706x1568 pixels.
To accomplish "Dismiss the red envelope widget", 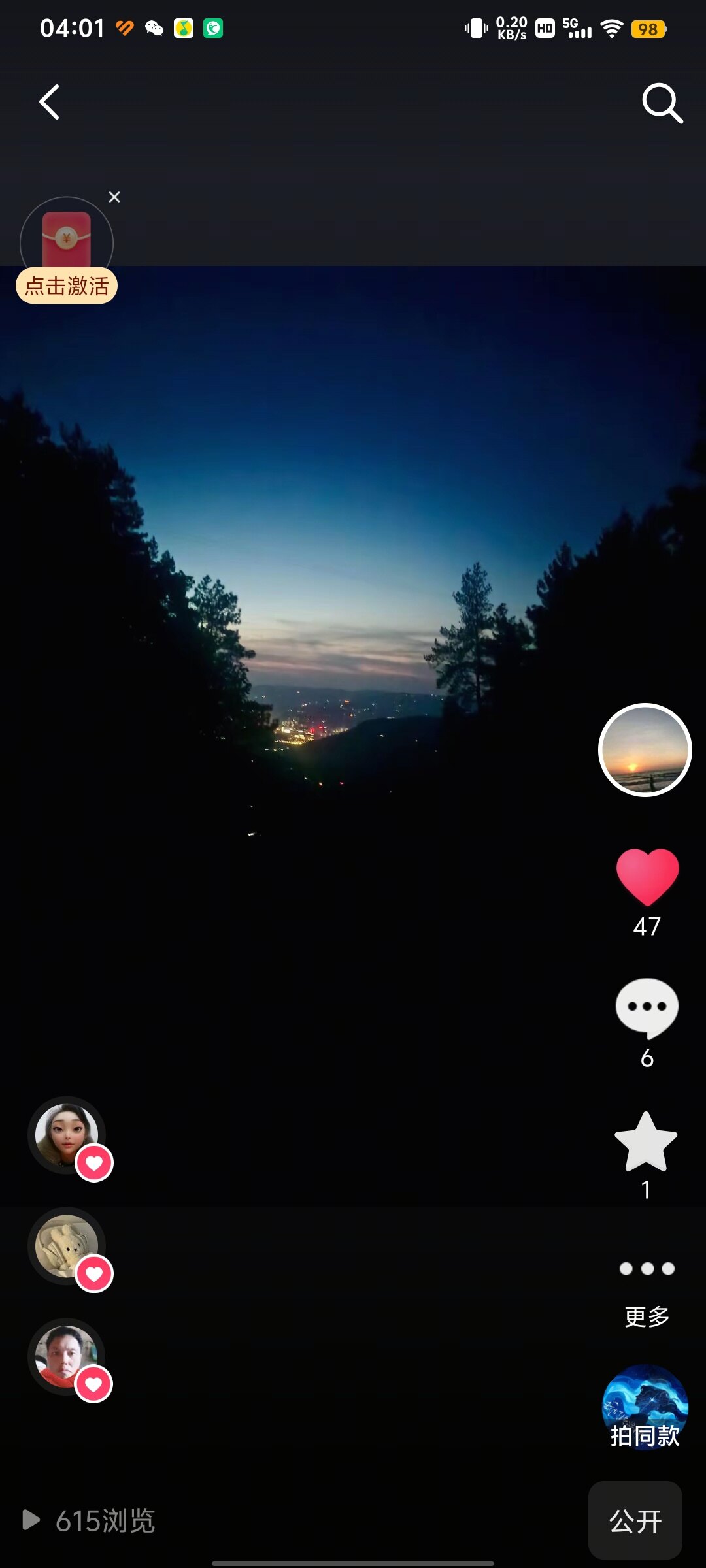I will [114, 197].
